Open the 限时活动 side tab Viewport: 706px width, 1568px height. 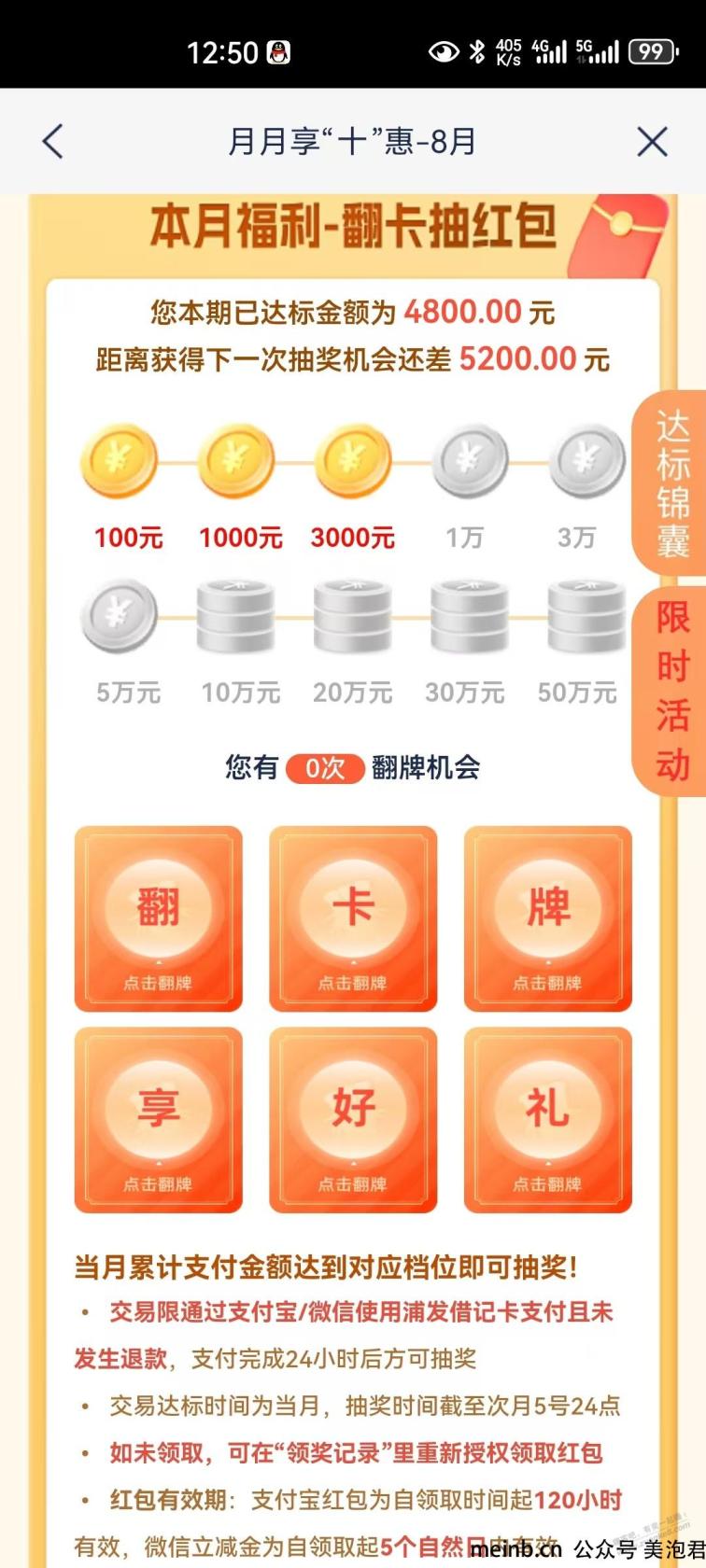pos(672,691)
